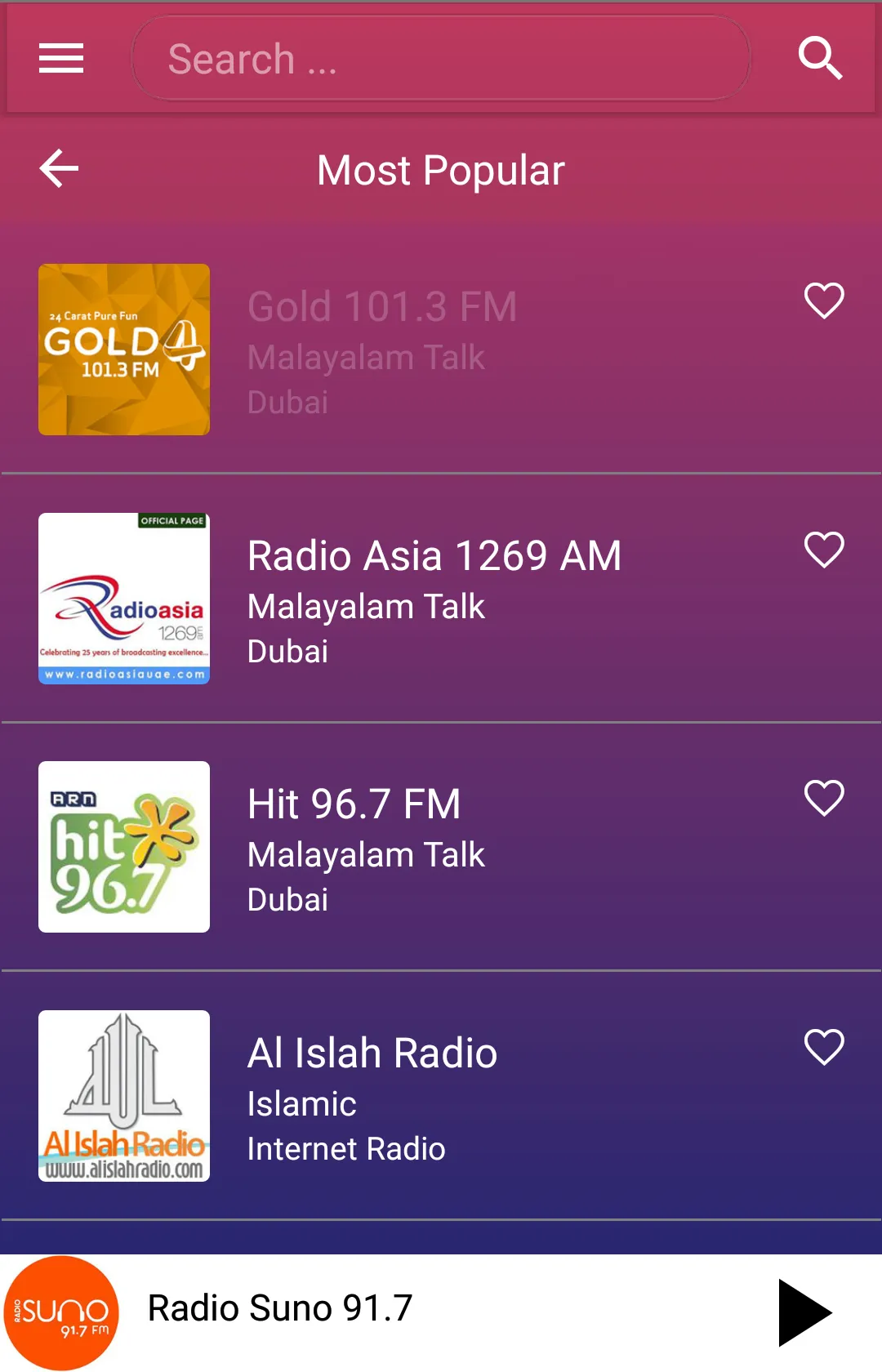Tap the Search text field

click(441, 58)
